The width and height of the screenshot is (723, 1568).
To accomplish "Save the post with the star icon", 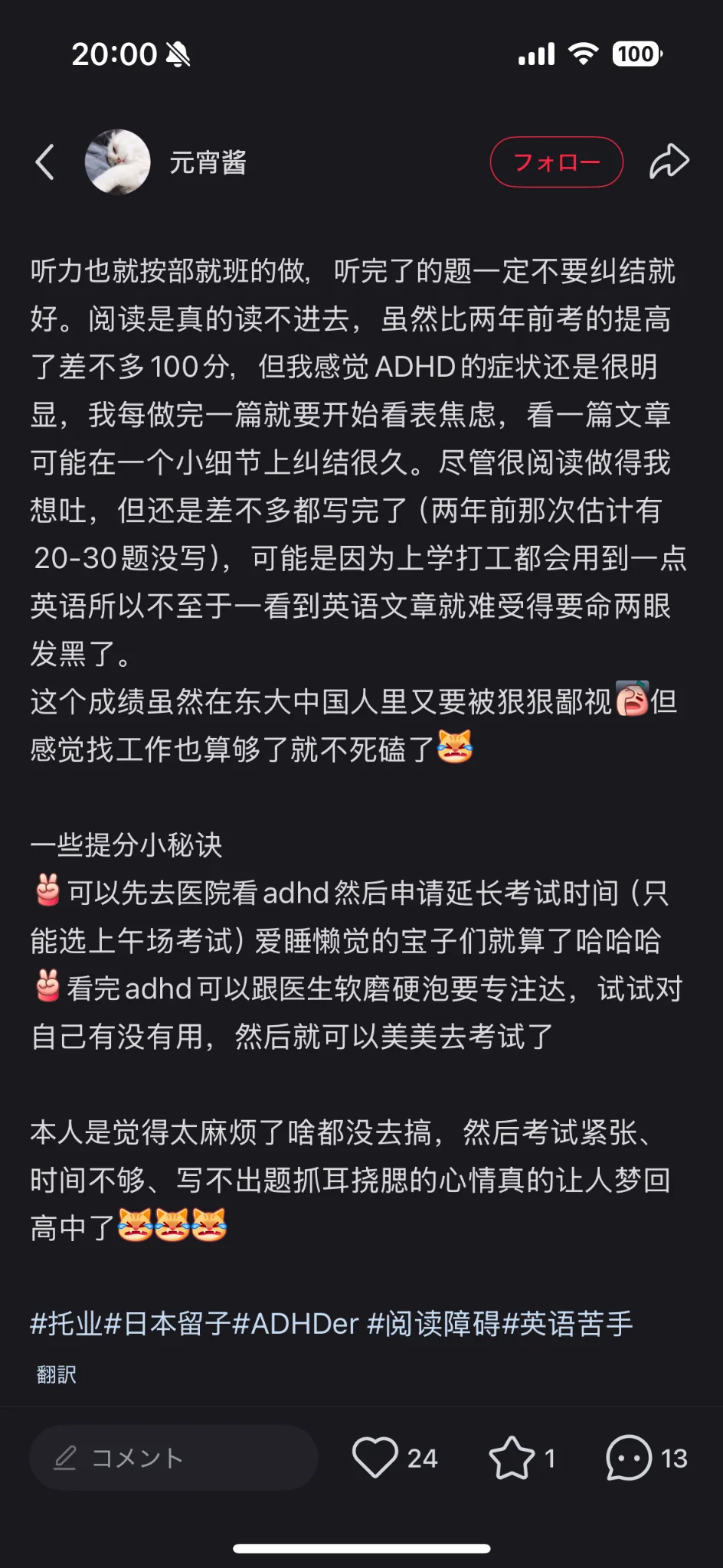I will coord(512,1458).
